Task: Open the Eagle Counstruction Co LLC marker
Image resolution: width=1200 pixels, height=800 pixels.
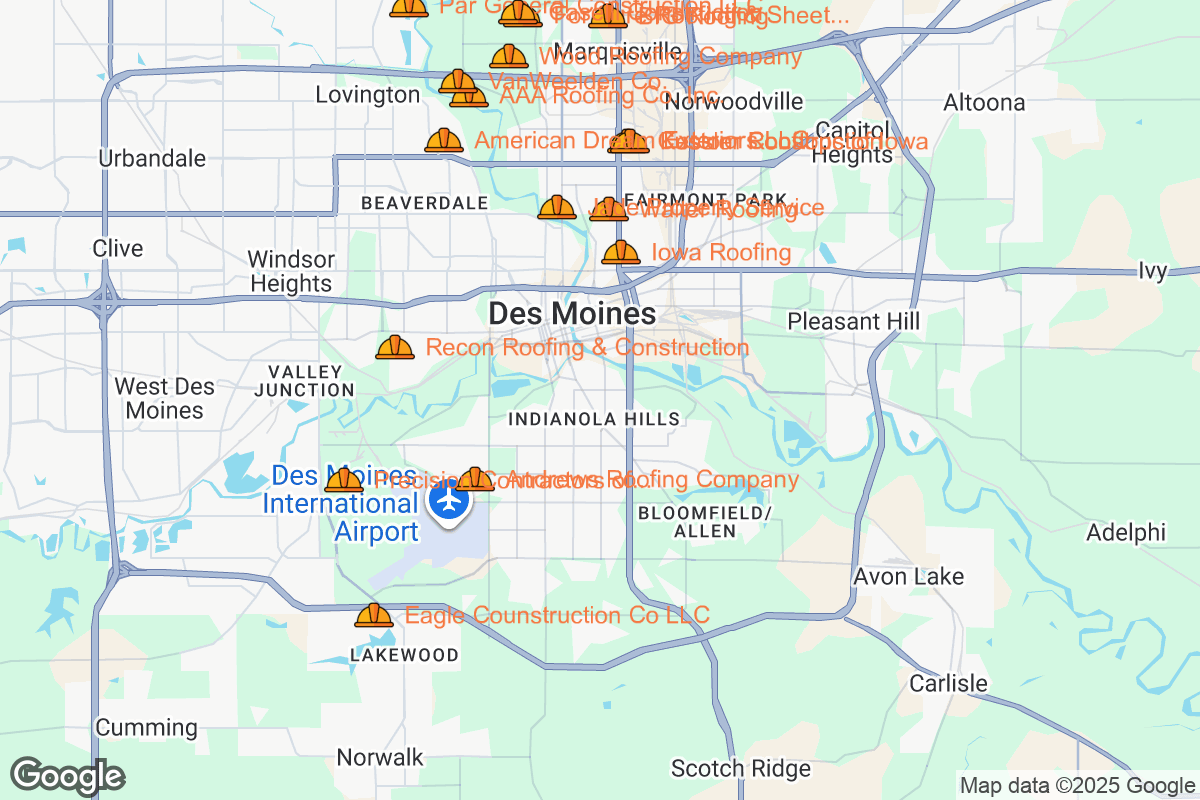Action: pyautogui.click(x=374, y=616)
